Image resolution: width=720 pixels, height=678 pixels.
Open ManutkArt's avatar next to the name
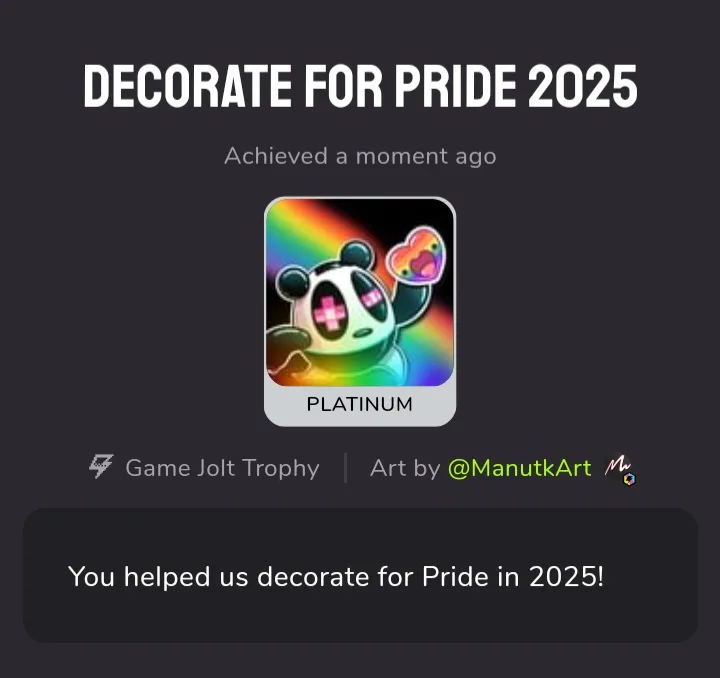[620, 468]
